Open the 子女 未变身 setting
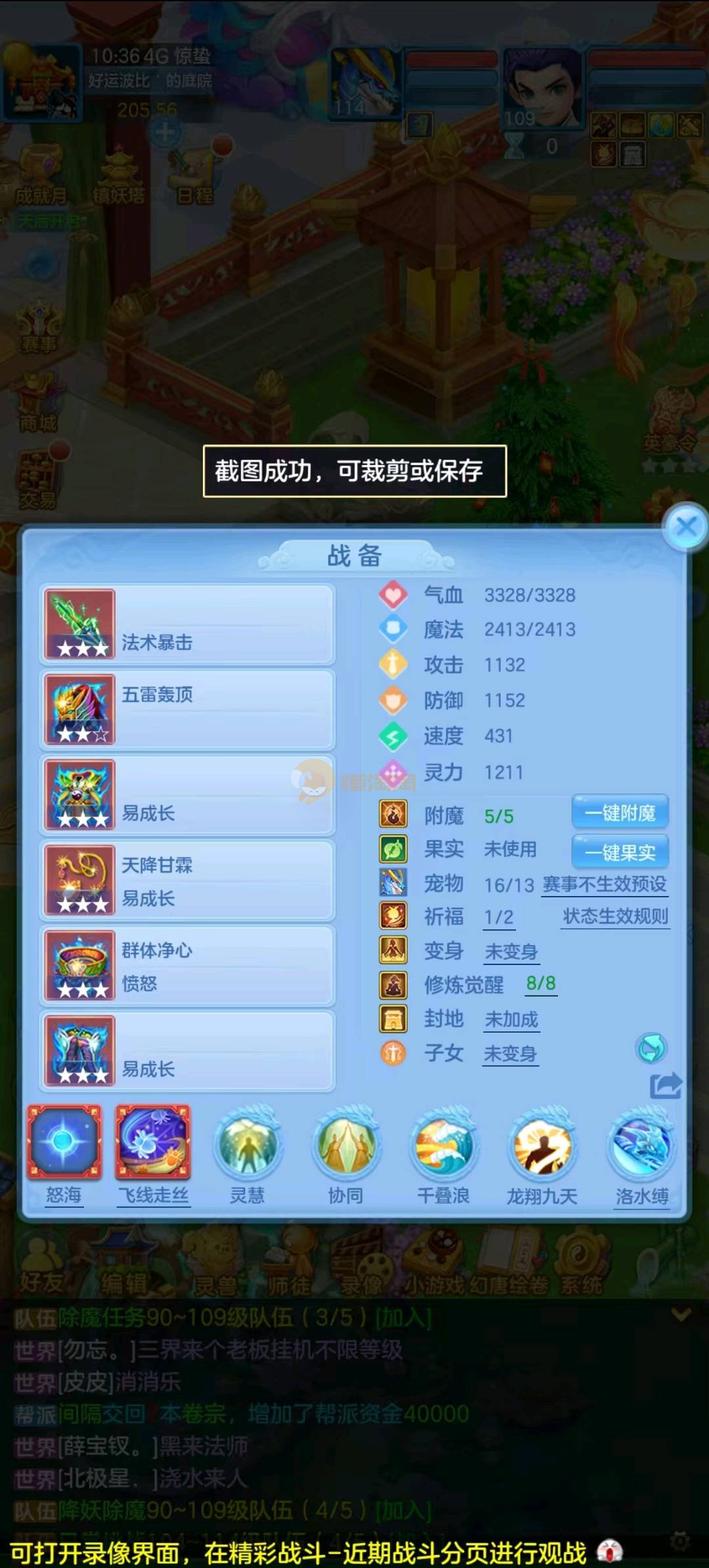The image size is (709, 1568). 510,1054
